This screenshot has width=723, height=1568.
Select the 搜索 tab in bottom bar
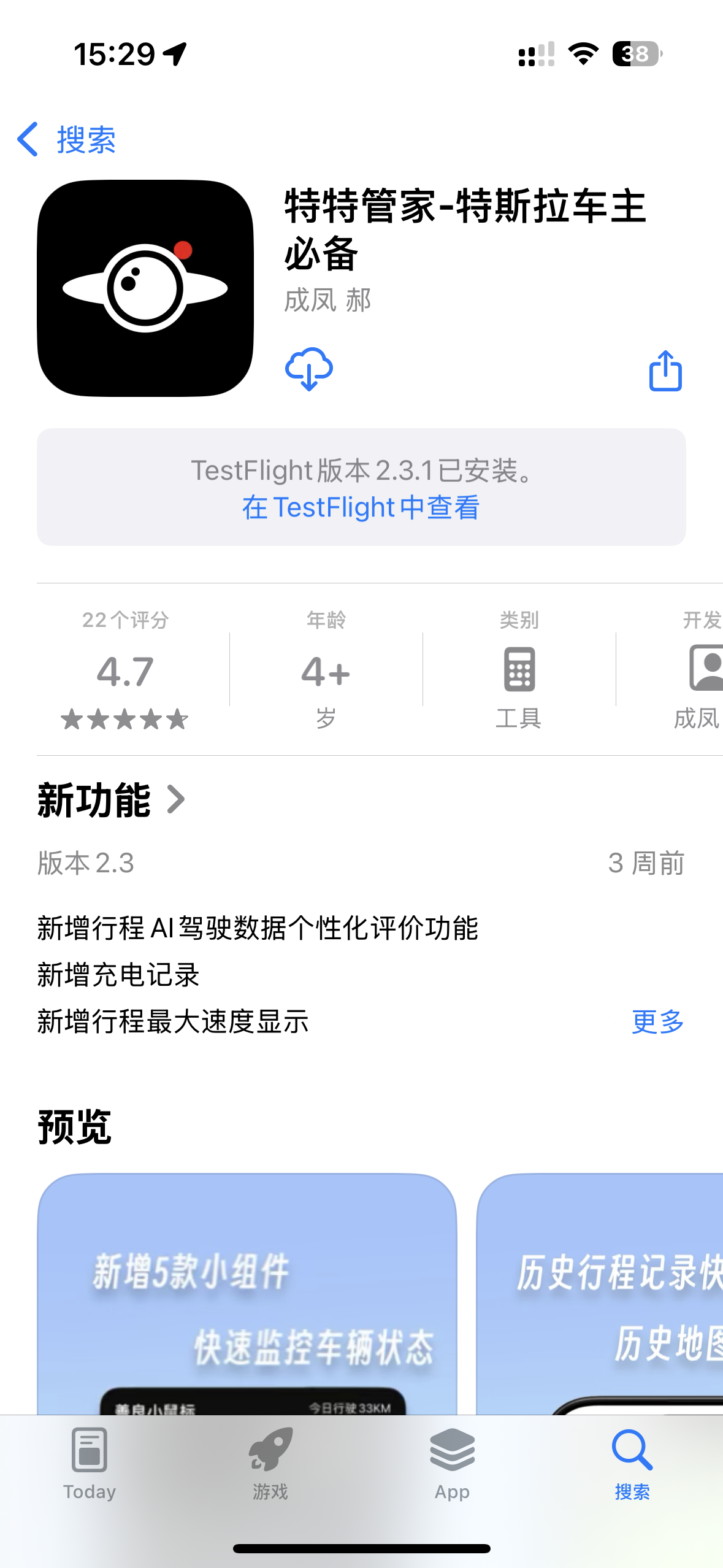coord(632,1464)
